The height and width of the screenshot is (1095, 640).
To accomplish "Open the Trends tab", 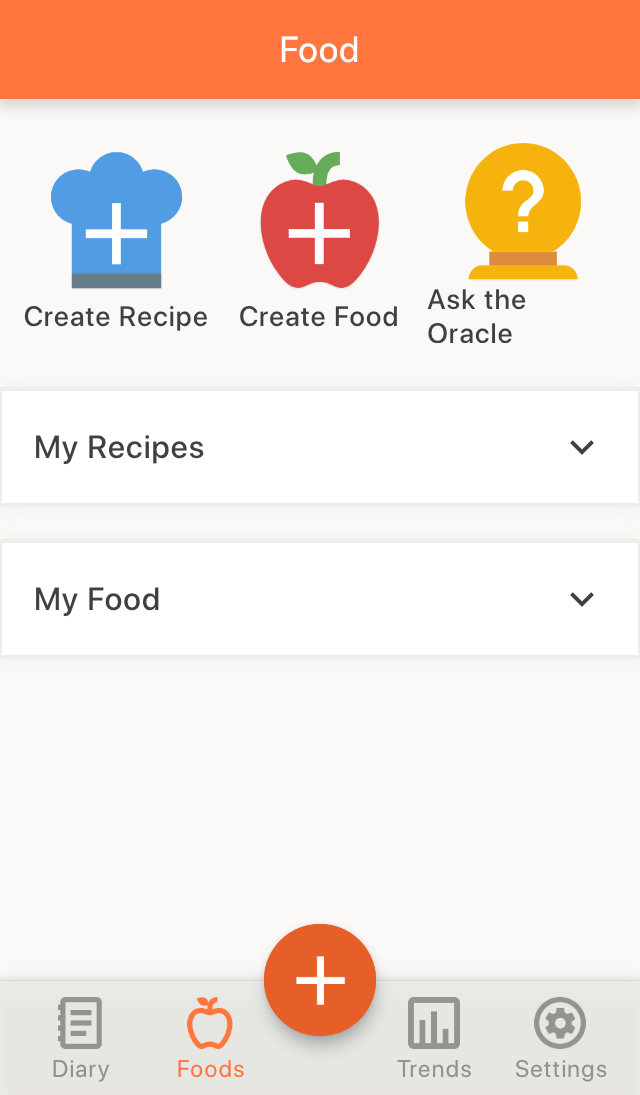I will click(434, 1039).
